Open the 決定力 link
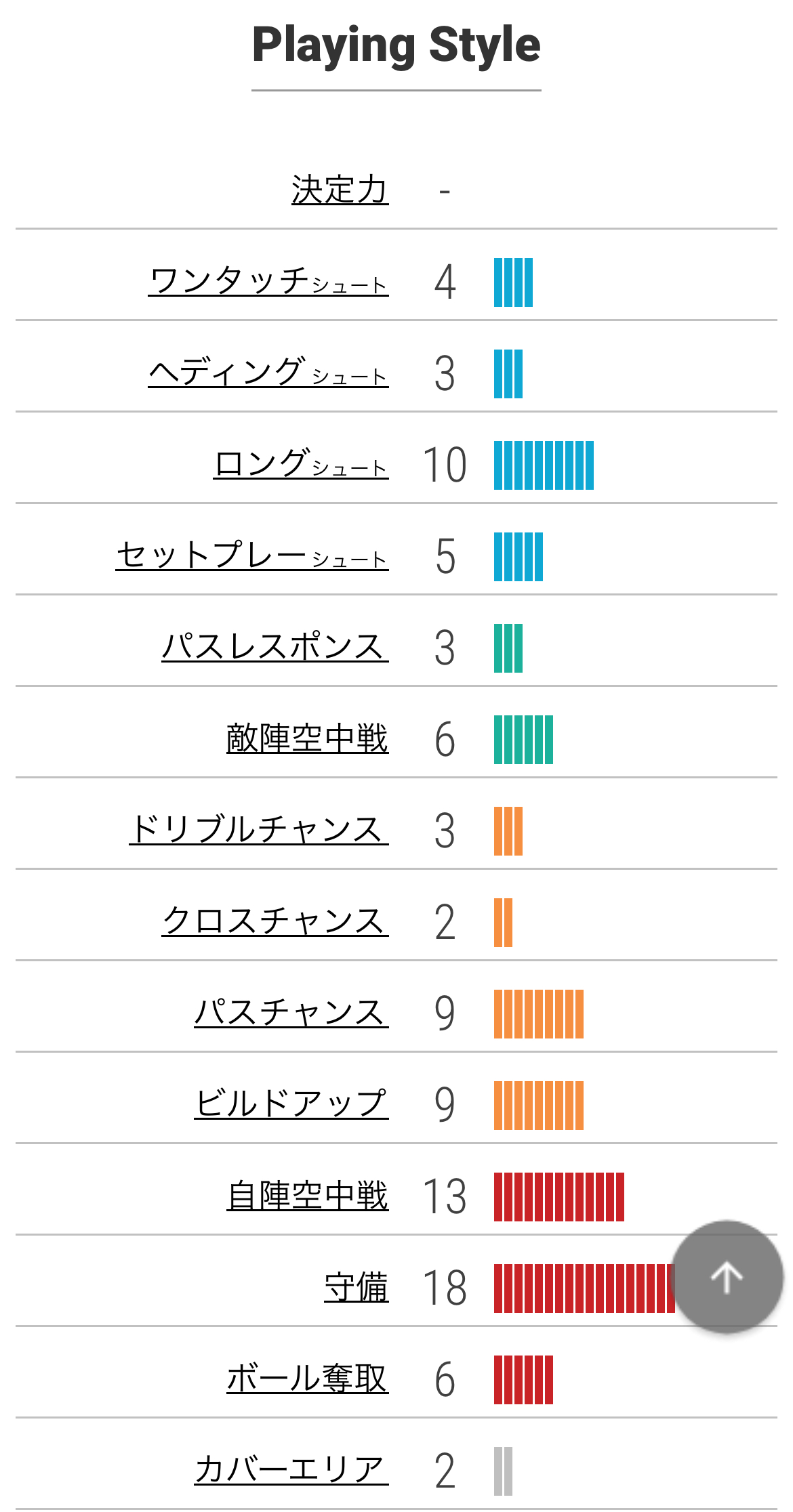793x1512 pixels. tap(340, 190)
